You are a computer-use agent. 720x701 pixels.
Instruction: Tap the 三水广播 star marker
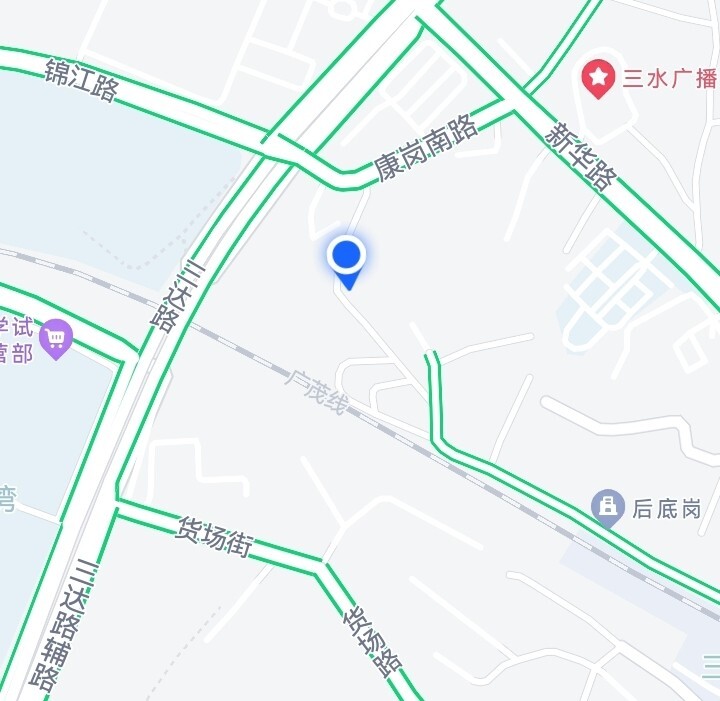598,77
